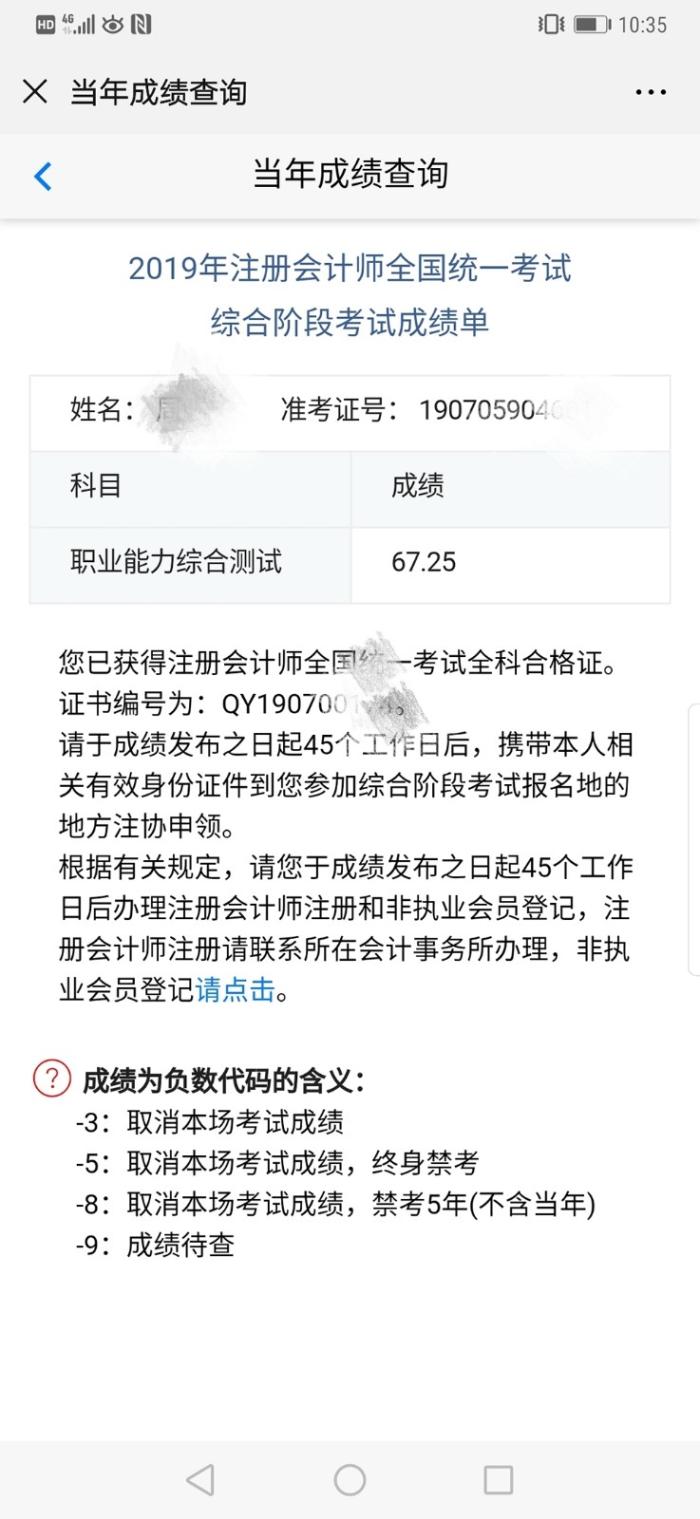Go to the system home screen

(x=350, y=1479)
